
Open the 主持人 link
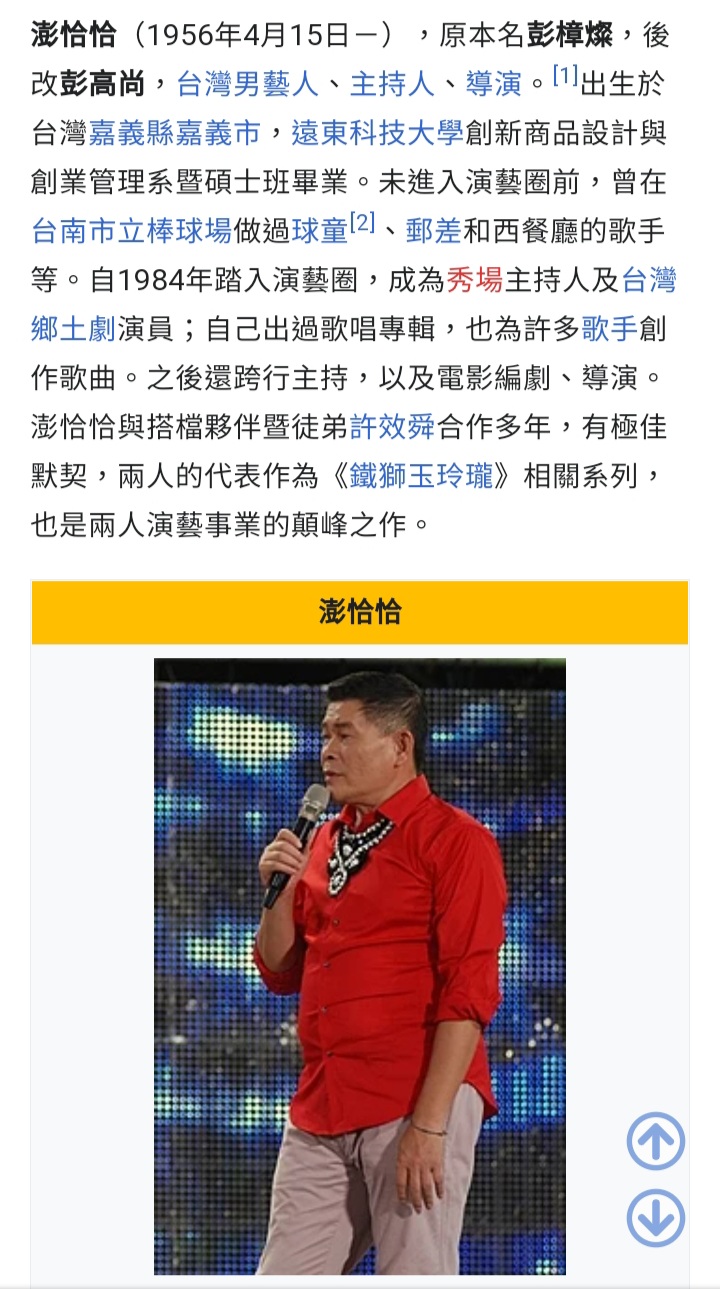[x=392, y=84]
